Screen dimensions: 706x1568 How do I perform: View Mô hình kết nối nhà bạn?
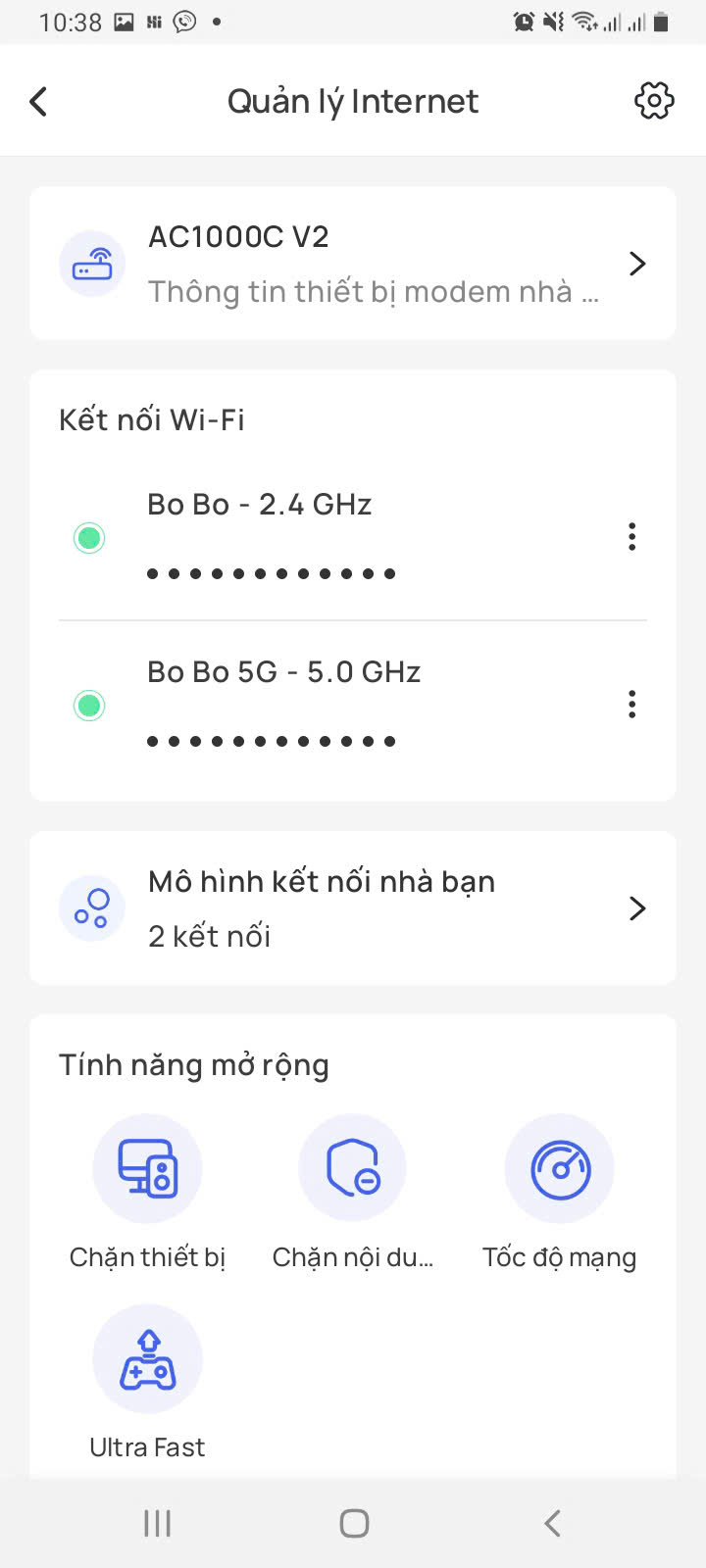(x=353, y=908)
